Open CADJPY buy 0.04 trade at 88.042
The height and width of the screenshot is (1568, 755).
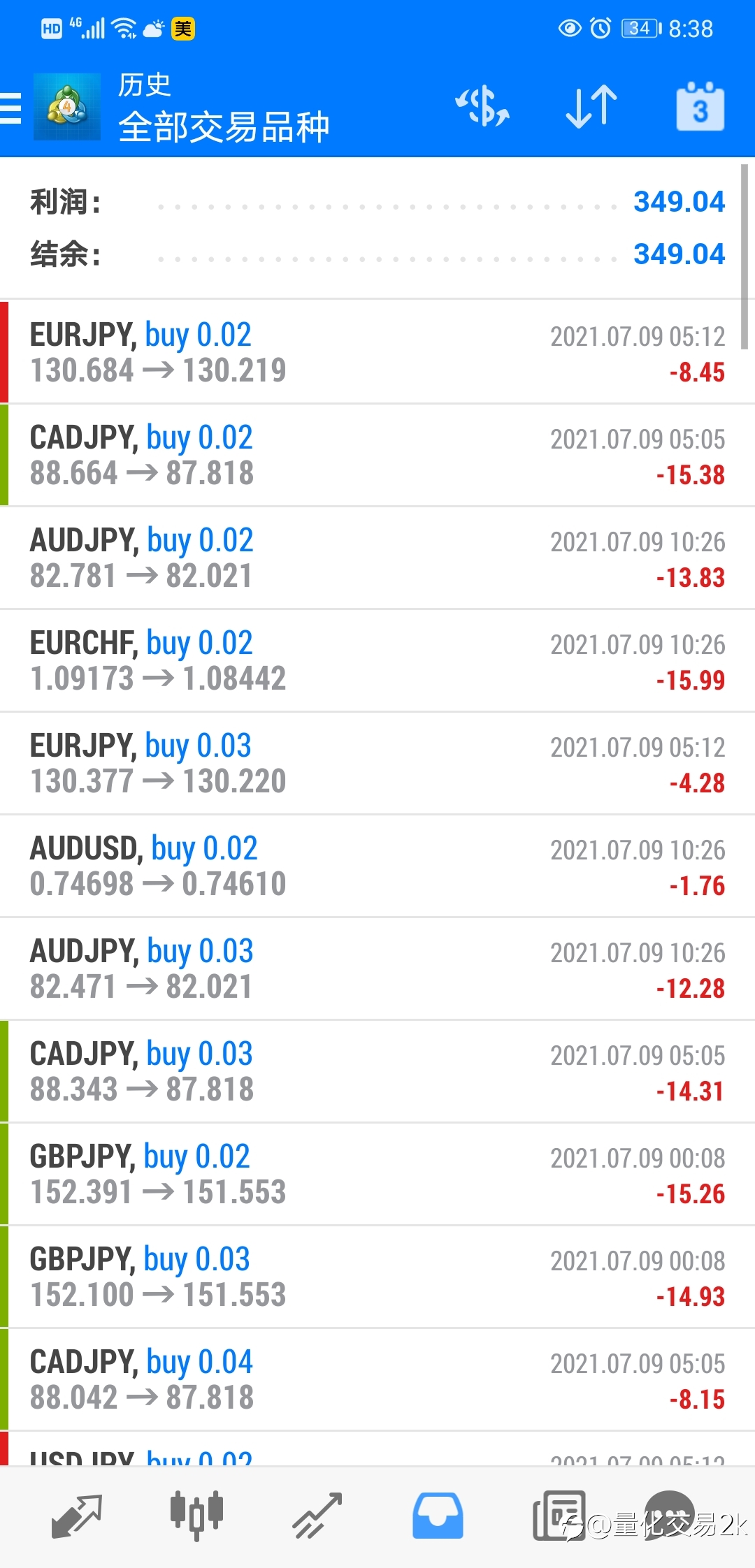(377, 1379)
